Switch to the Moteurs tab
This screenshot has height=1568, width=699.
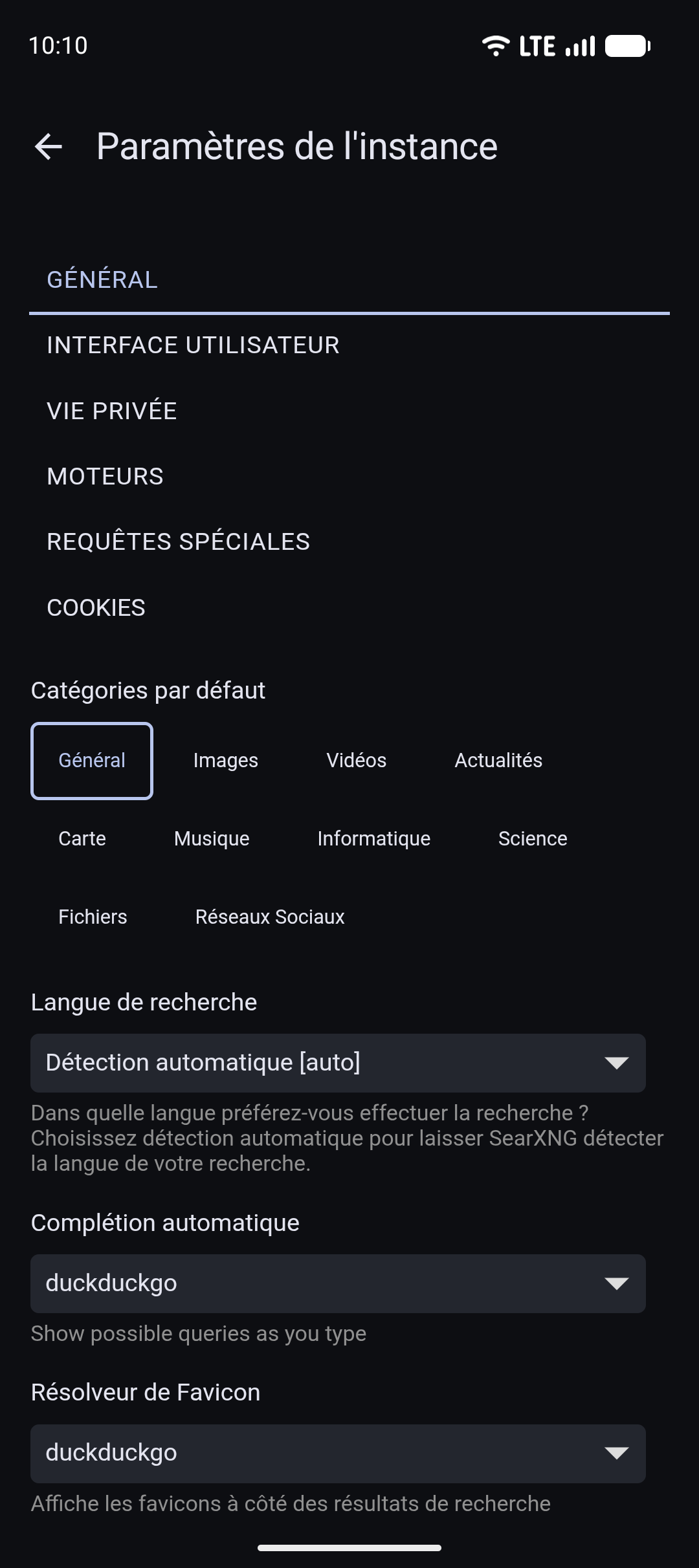coord(105,477)
